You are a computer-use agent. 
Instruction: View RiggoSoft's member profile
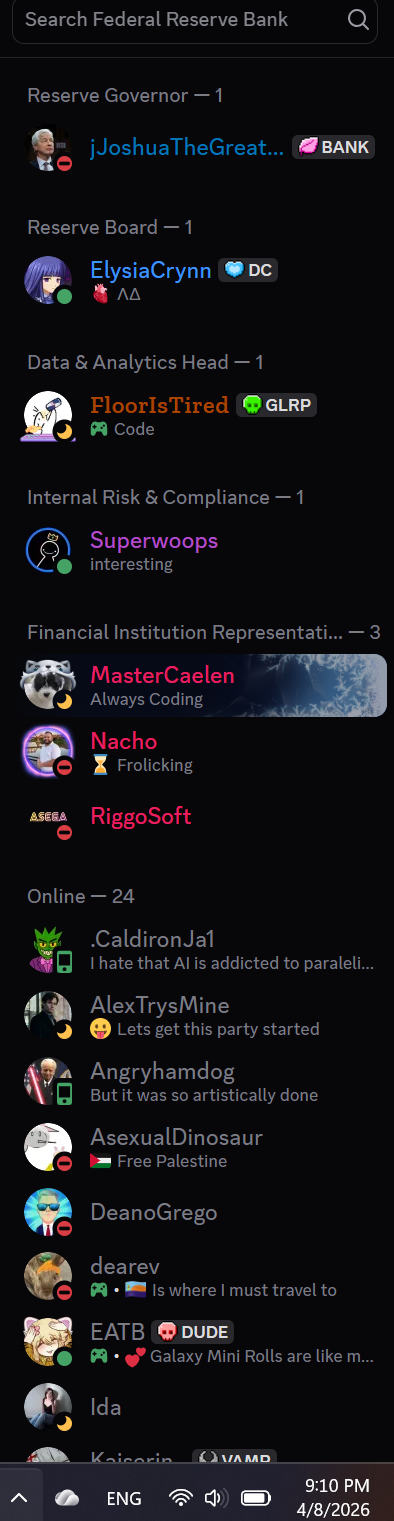(200, 816)
